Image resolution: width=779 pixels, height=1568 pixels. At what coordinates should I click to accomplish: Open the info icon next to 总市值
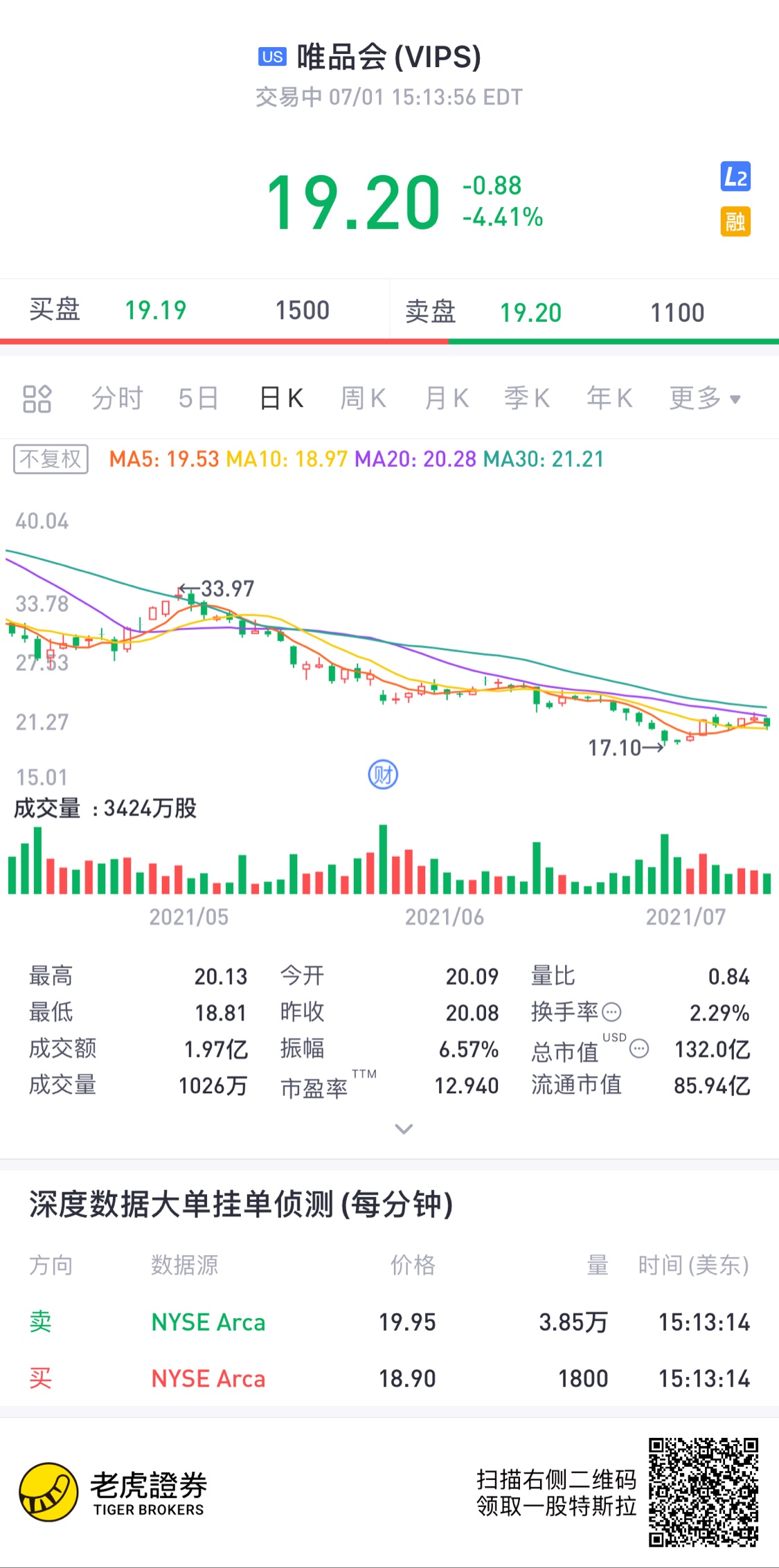639,1049
